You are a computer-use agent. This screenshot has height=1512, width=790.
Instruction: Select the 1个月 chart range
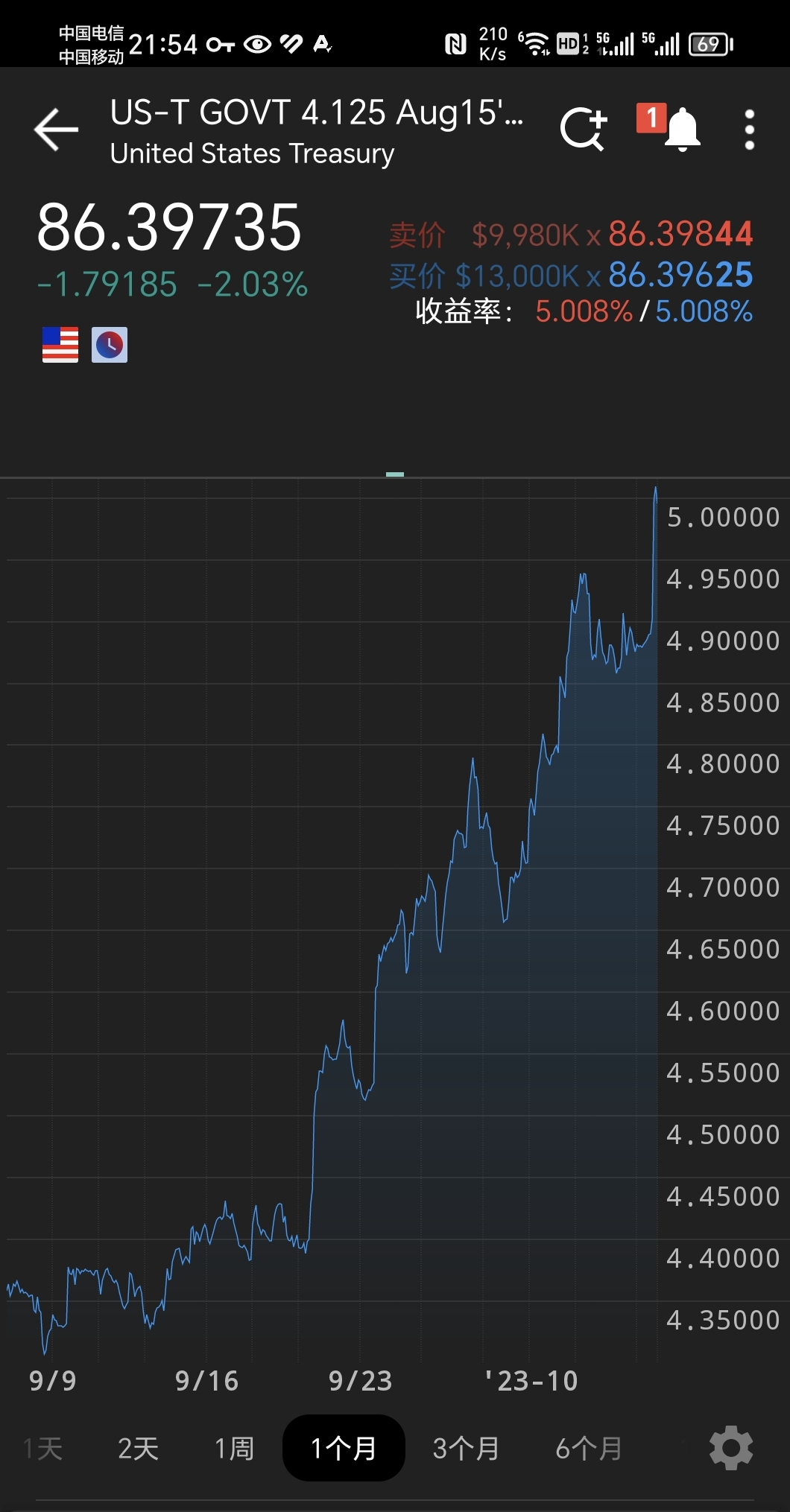click(344, 1448)
